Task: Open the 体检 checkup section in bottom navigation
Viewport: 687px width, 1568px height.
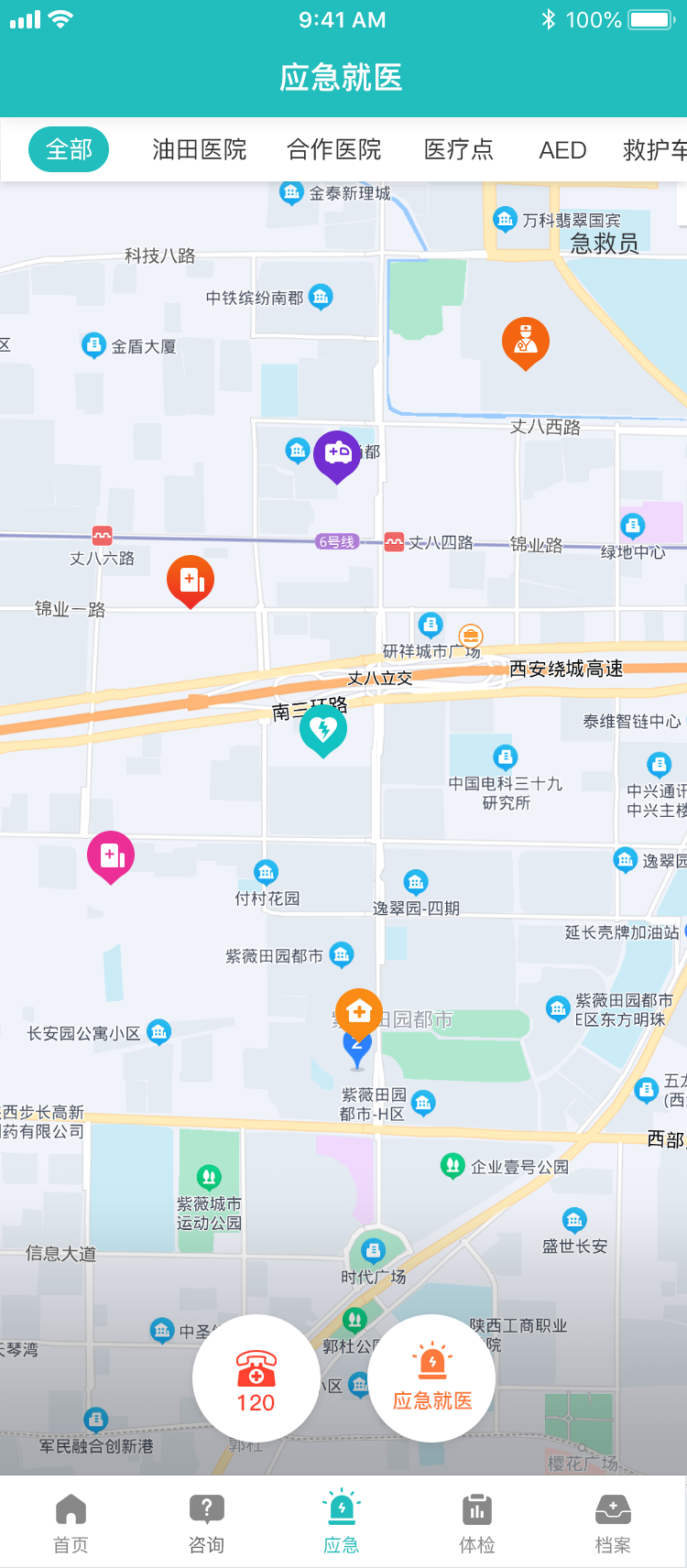Action: coord(476,1520)
